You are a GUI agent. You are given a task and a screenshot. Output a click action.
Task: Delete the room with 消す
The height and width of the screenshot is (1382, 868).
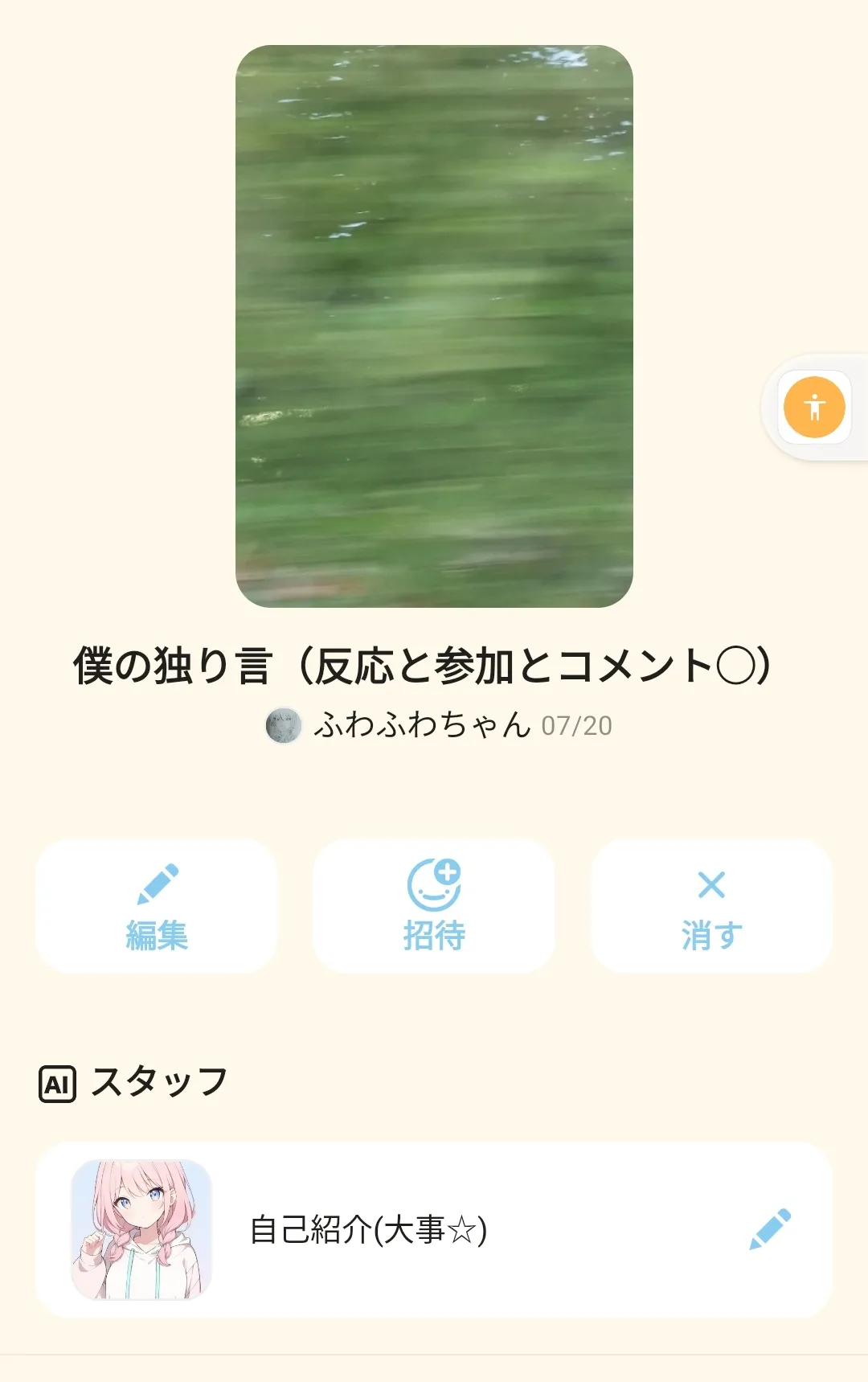(711, 906)
